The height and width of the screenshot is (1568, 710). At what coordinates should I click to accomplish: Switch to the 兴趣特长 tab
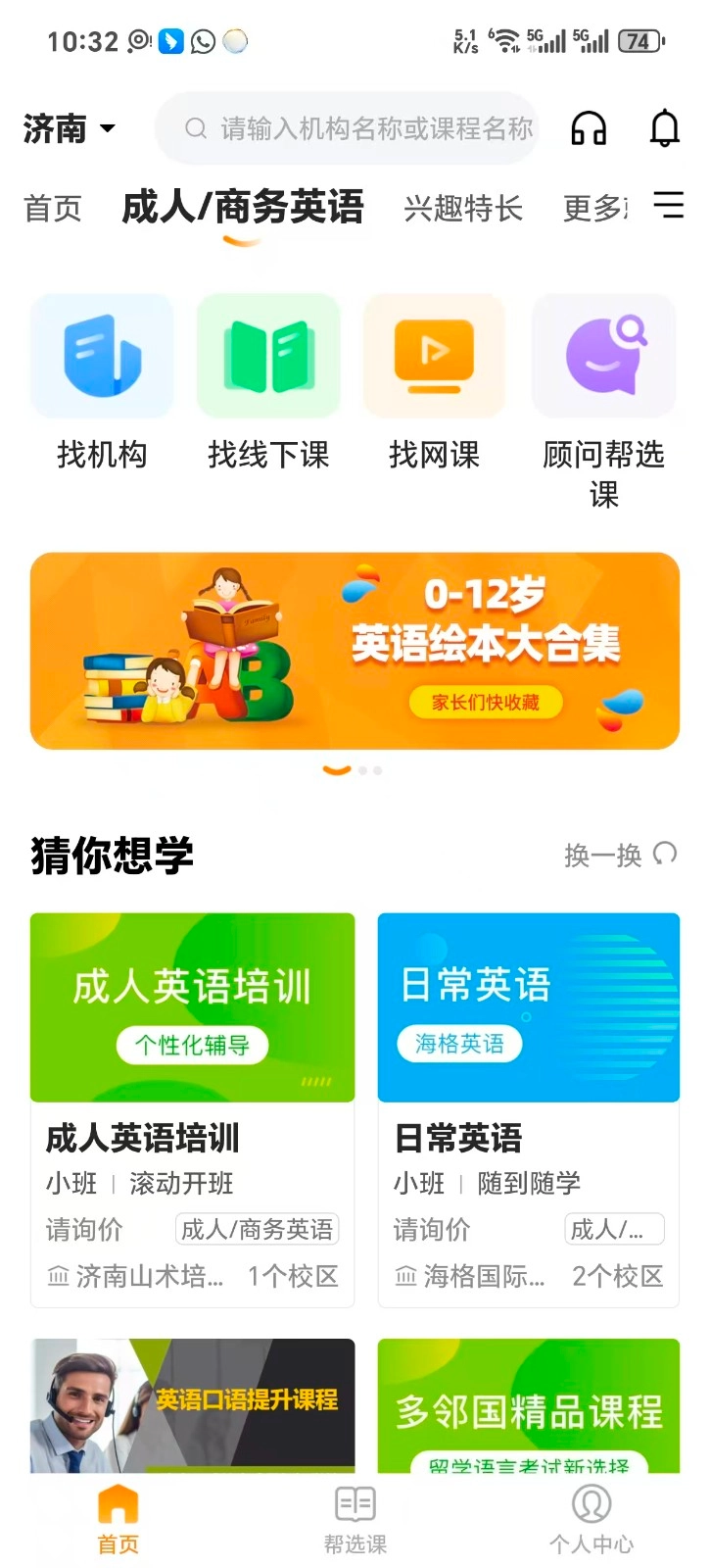[464, 209]
